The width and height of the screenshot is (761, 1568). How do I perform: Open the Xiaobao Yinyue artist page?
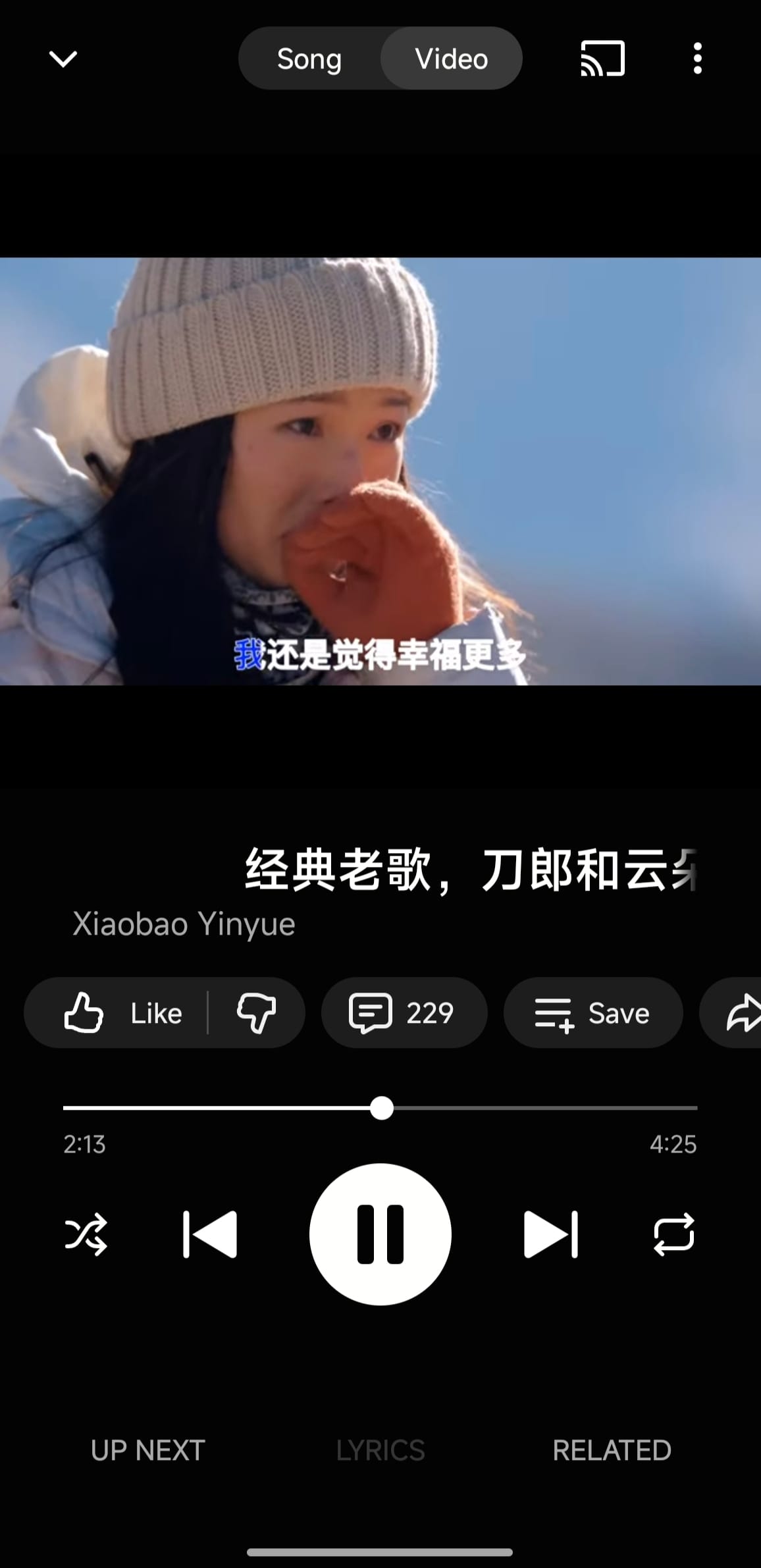pyautogui.click(x=184, y=924)
